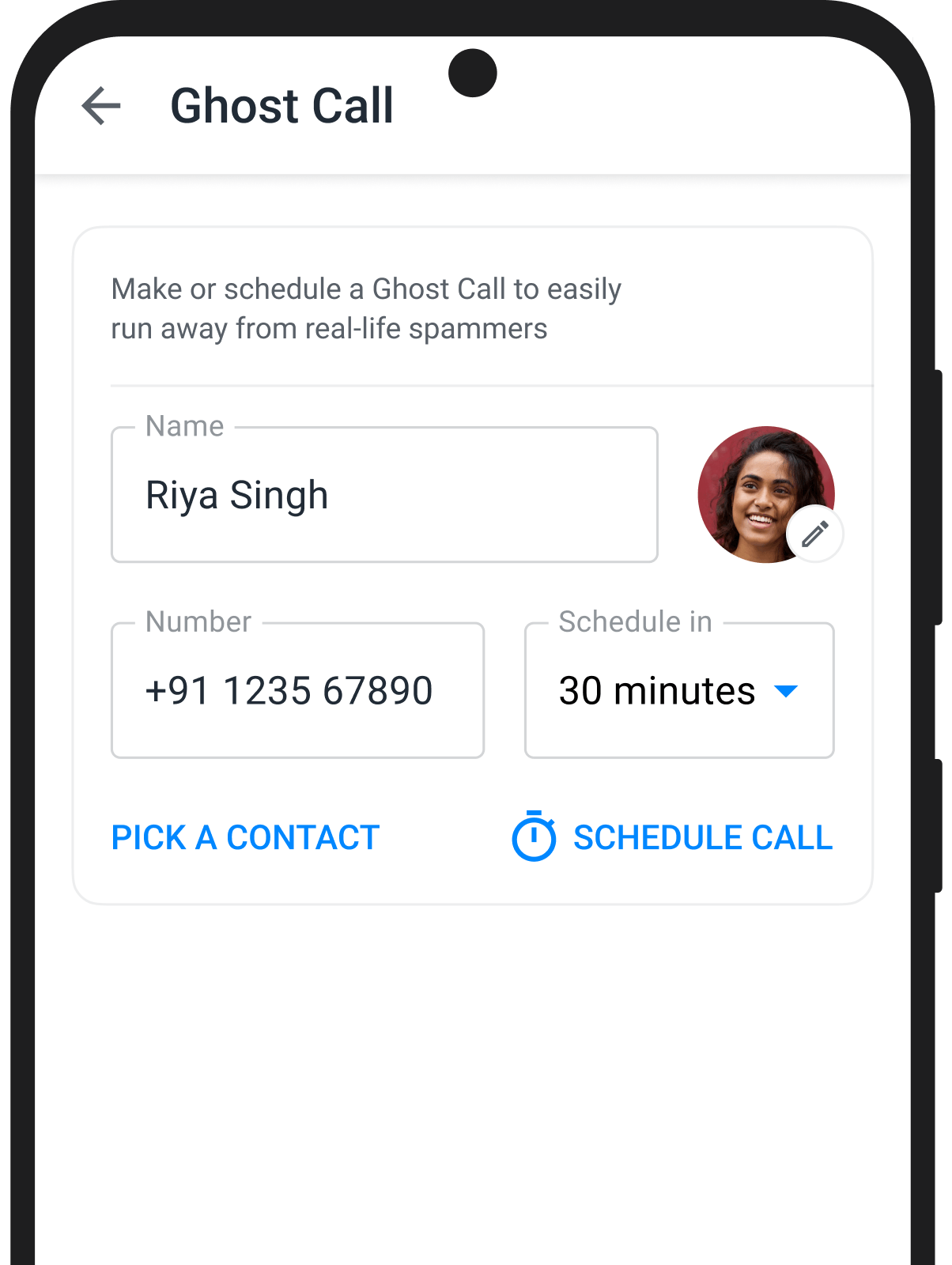
Task: Tap the camera edit overlay on the portrait
Action: click(x=816, y=534)
